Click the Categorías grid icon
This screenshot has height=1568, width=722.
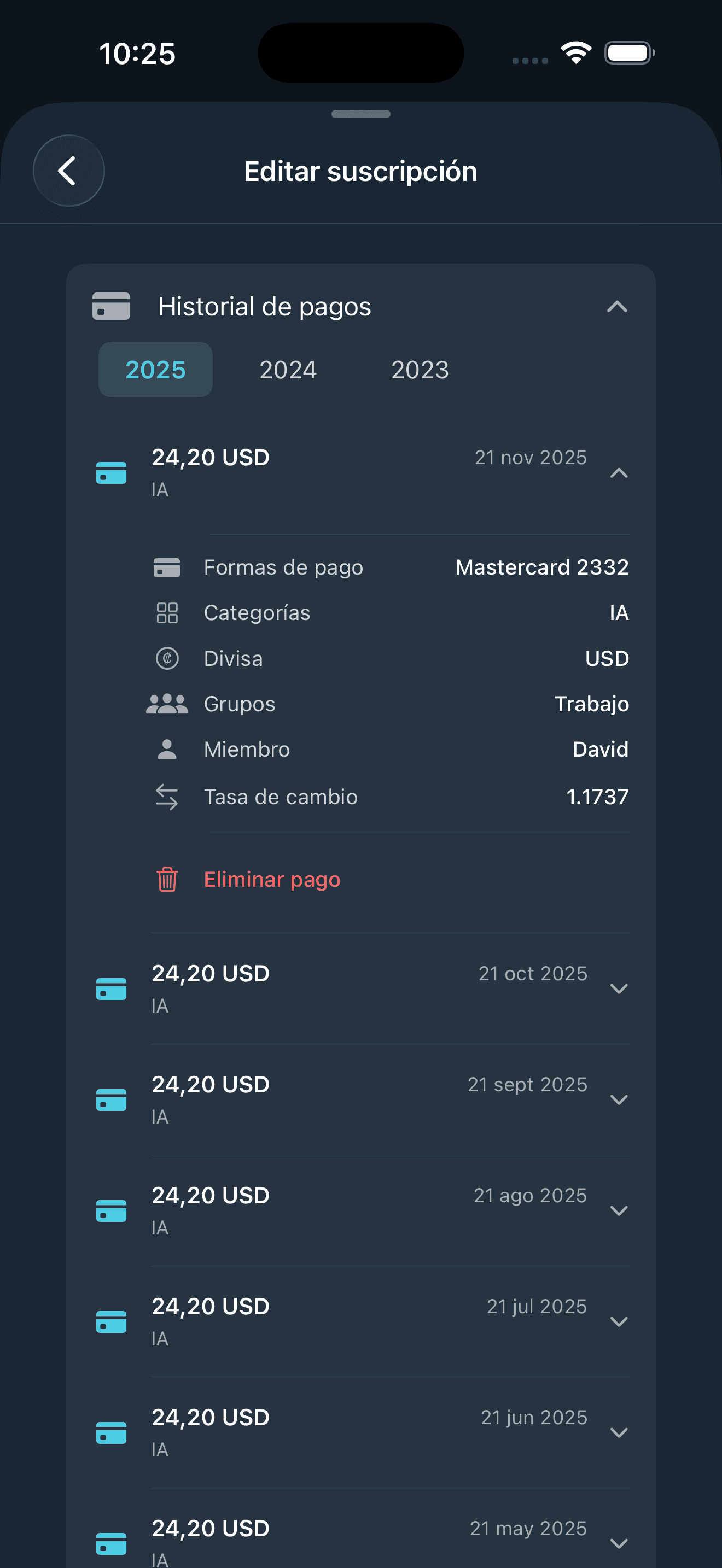click(167, 613)
